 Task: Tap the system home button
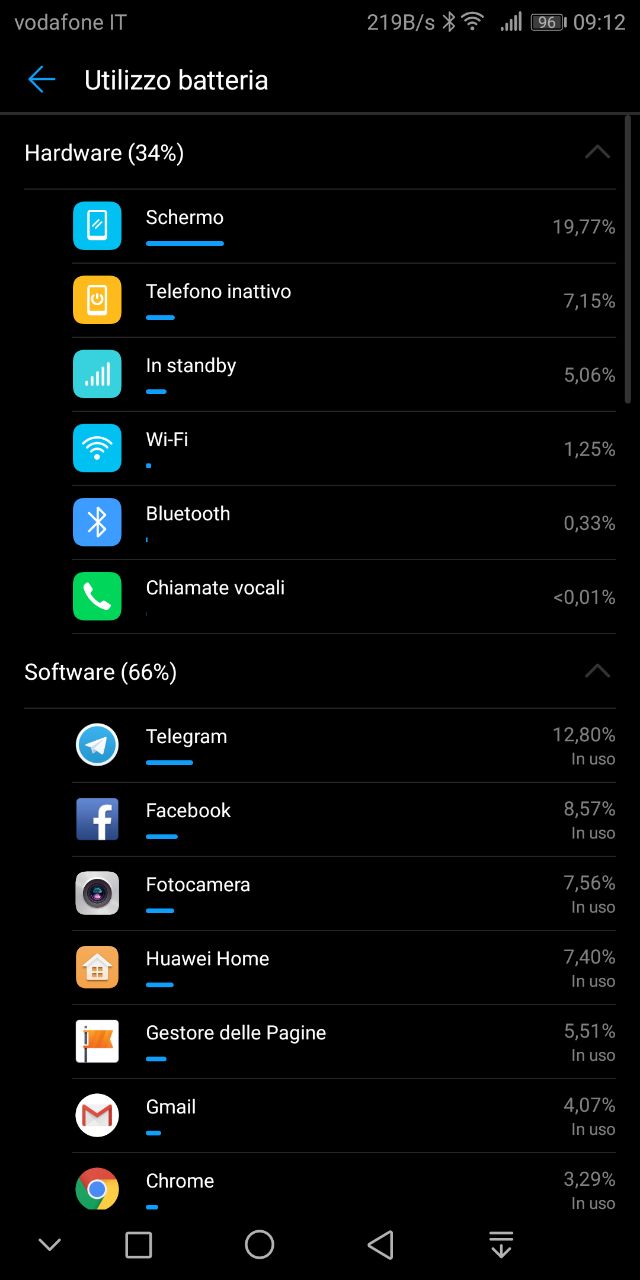point(259,1244)
